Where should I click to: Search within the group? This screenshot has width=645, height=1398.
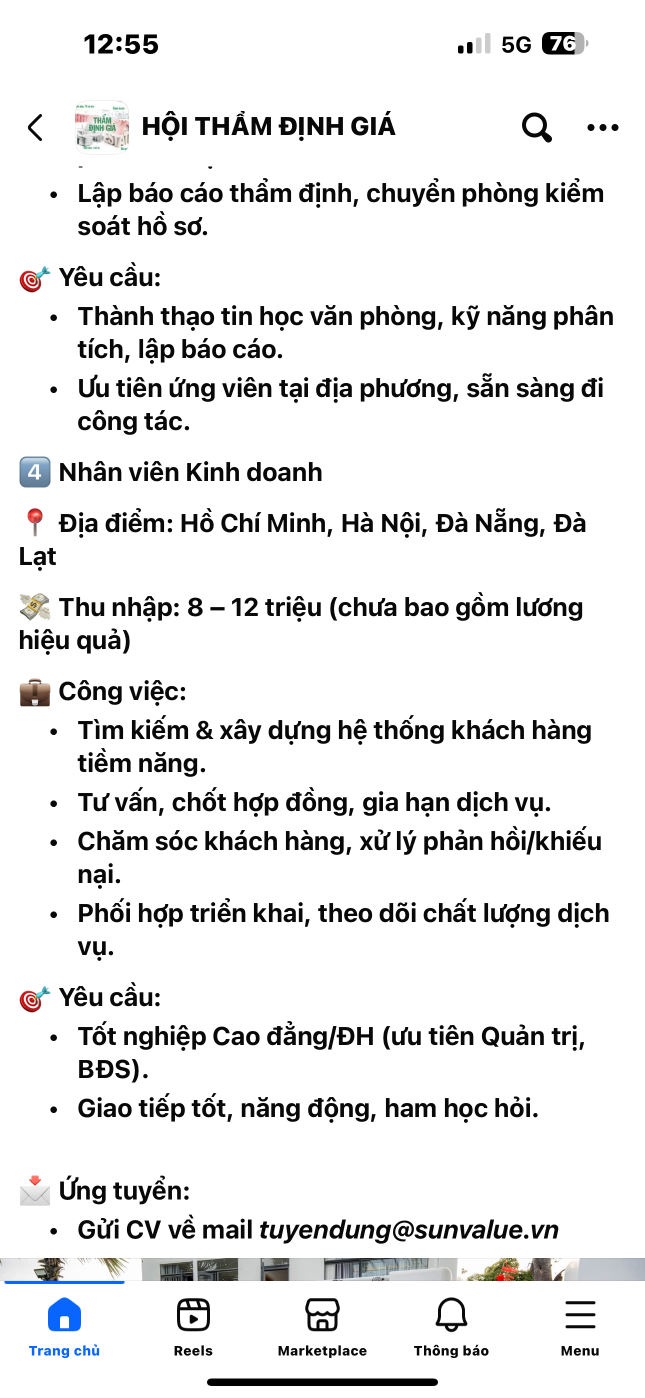(537, 127)
